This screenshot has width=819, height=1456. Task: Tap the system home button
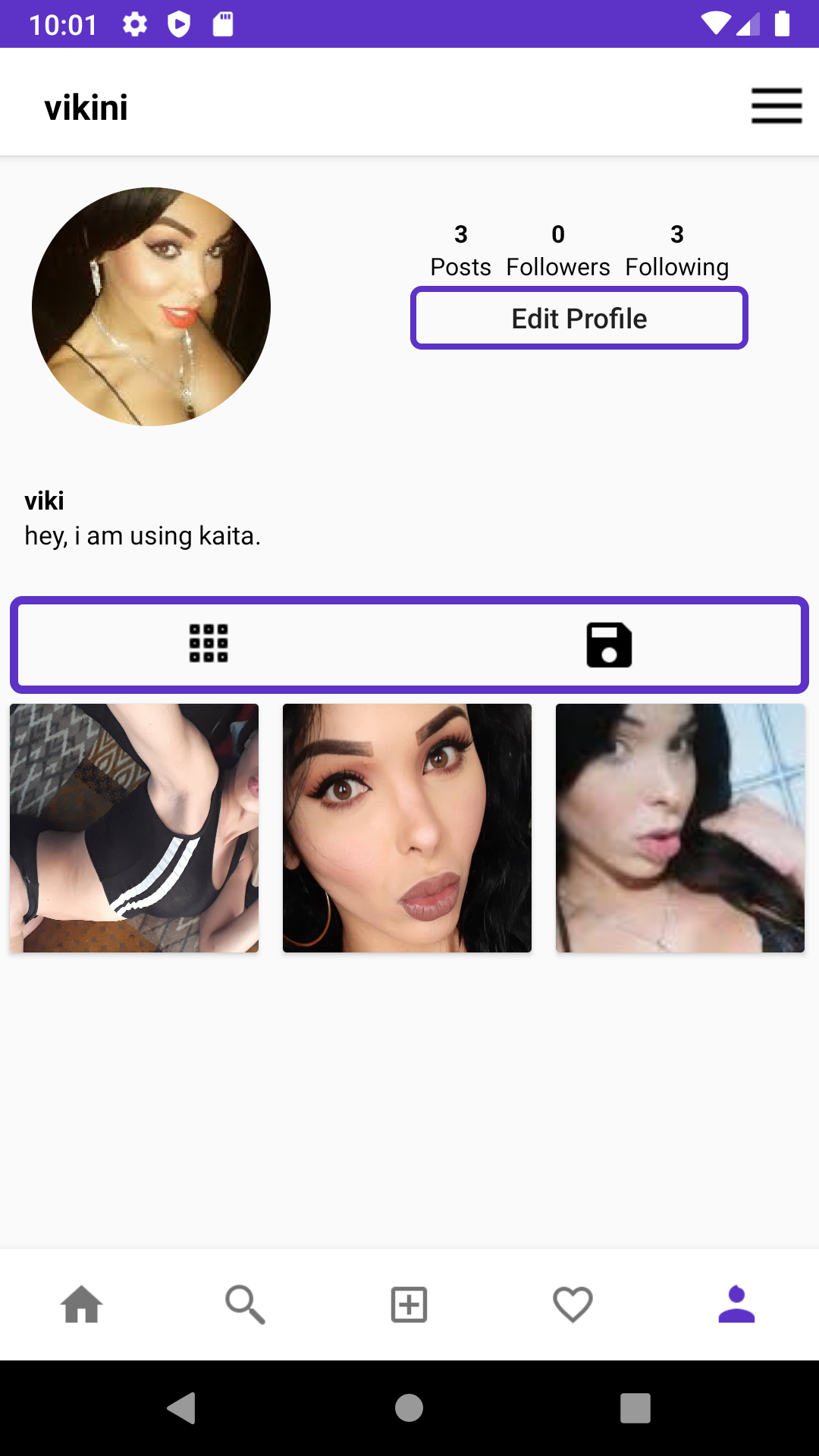point(409,1408)
